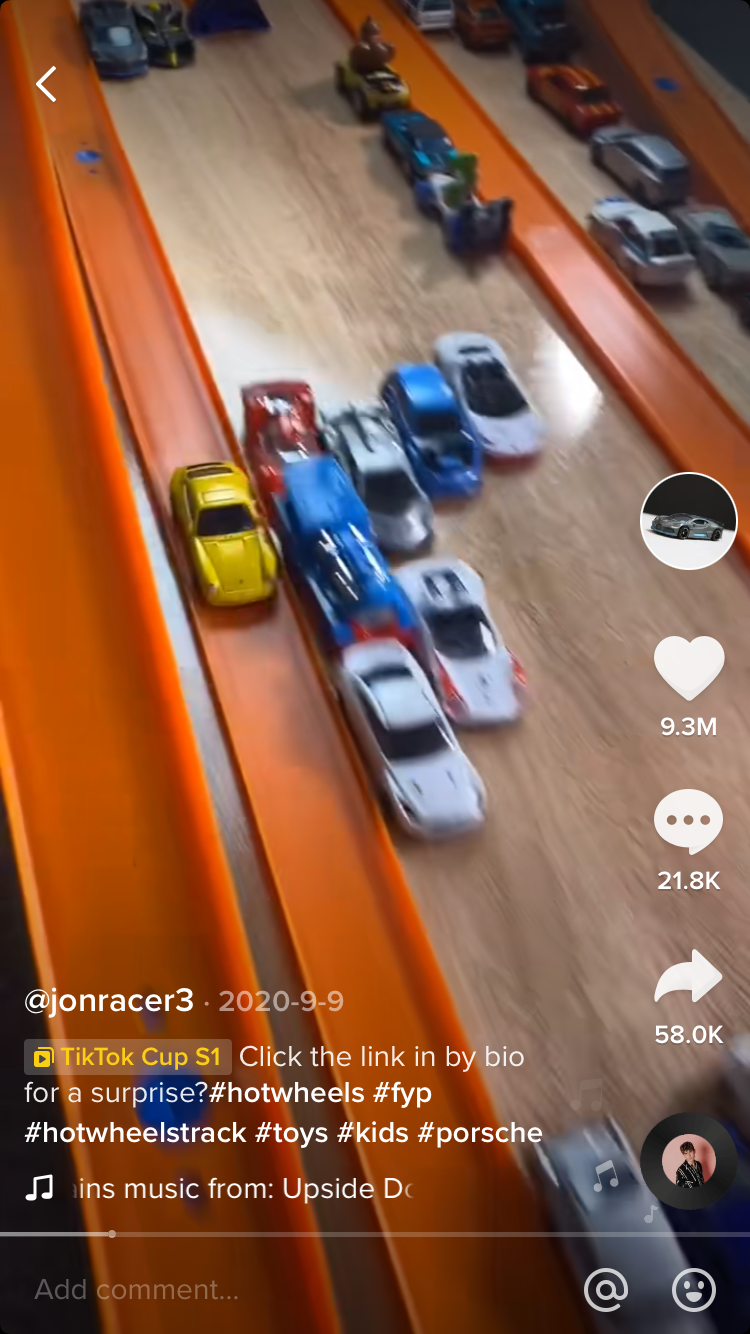Like this video with the heart

[x=688, y=667]
